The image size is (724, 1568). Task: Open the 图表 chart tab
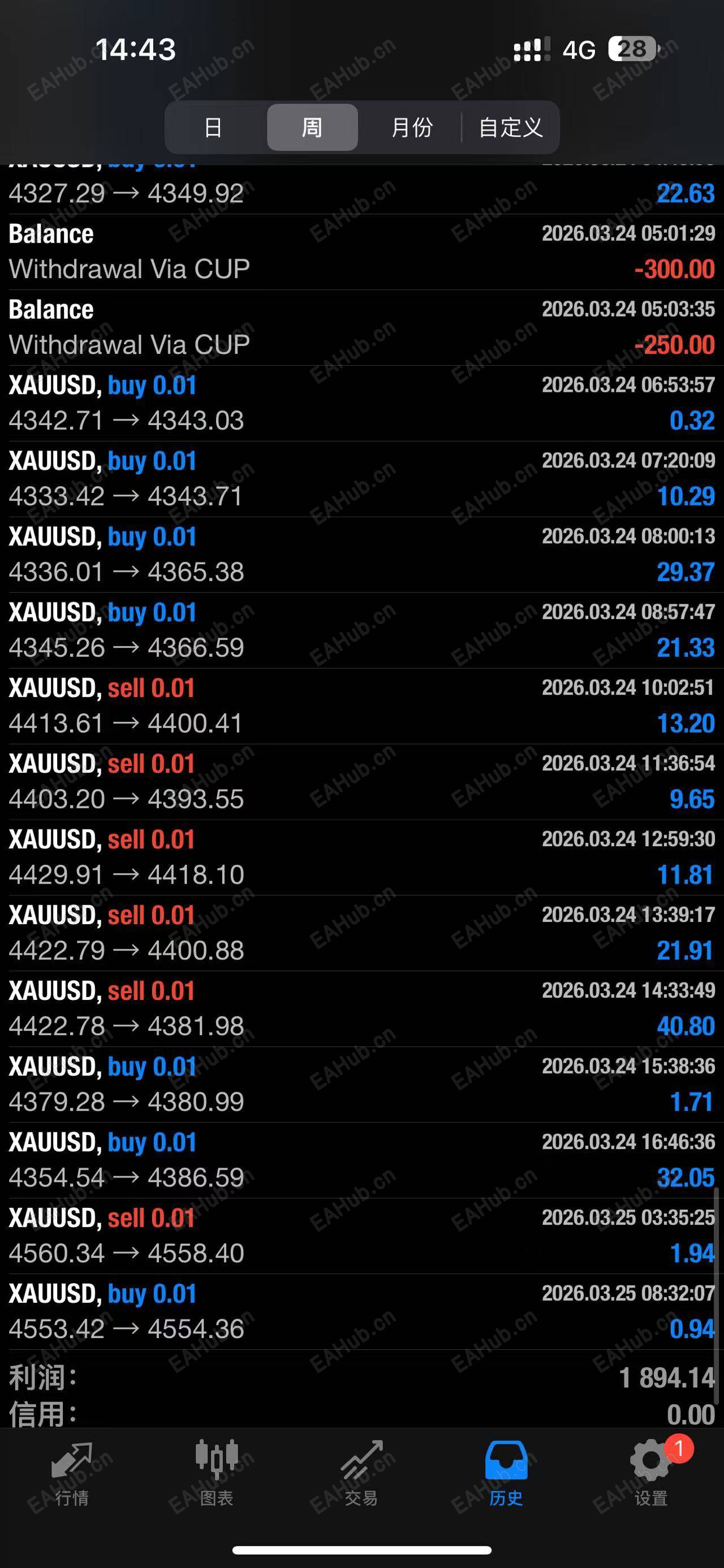pos(216,1474)
